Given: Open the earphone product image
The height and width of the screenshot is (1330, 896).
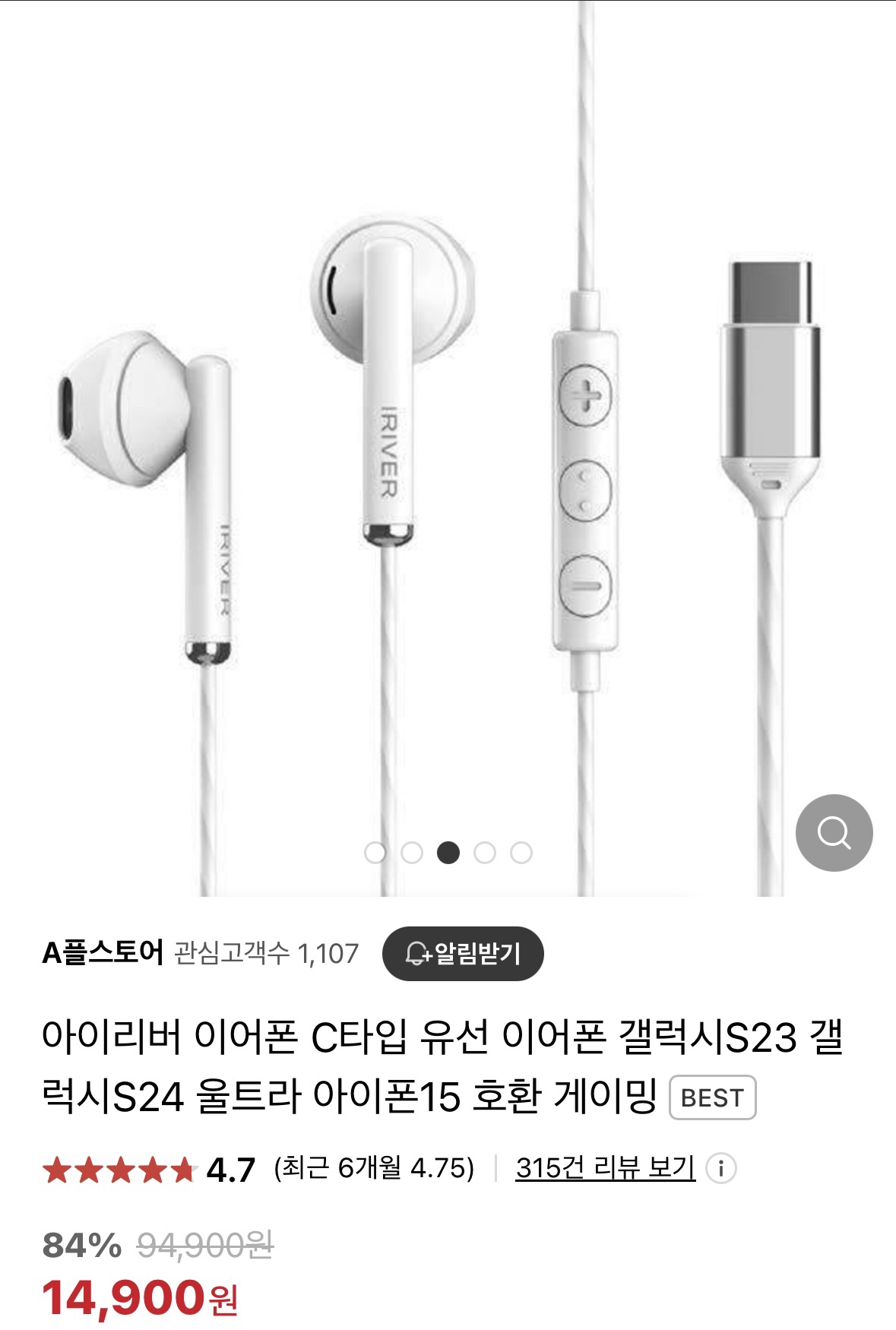Looking at the screenshot, I should (448, 456).
